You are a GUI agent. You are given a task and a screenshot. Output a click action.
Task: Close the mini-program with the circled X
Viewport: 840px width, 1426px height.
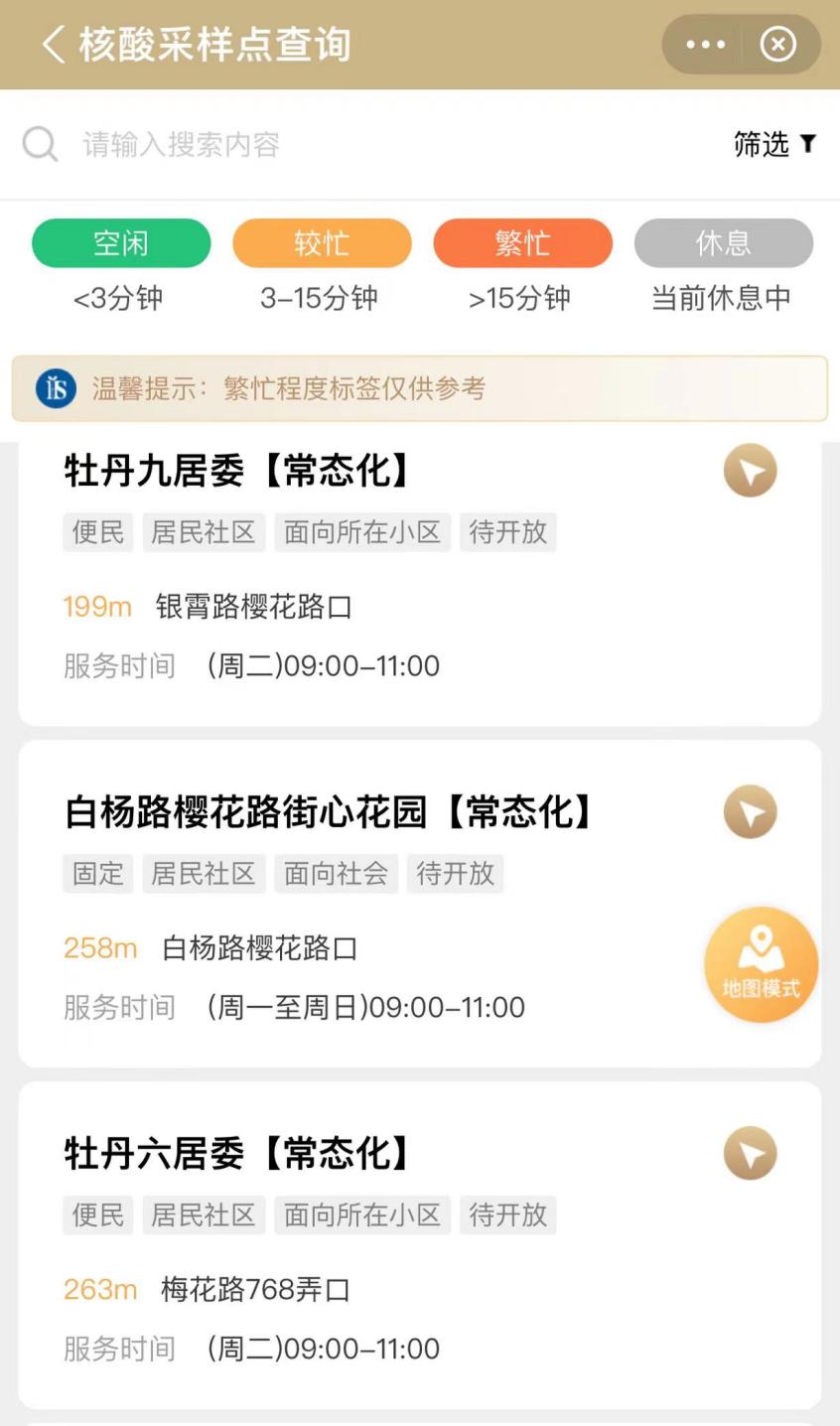pos(778,45)
